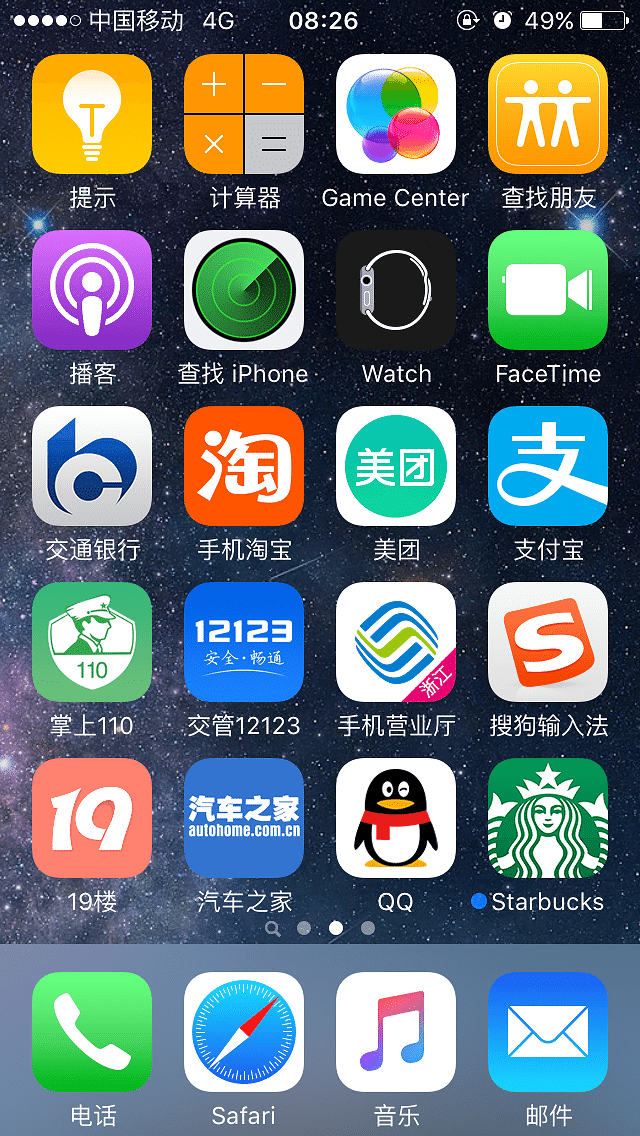Open the QQ app

click(396, 818)
